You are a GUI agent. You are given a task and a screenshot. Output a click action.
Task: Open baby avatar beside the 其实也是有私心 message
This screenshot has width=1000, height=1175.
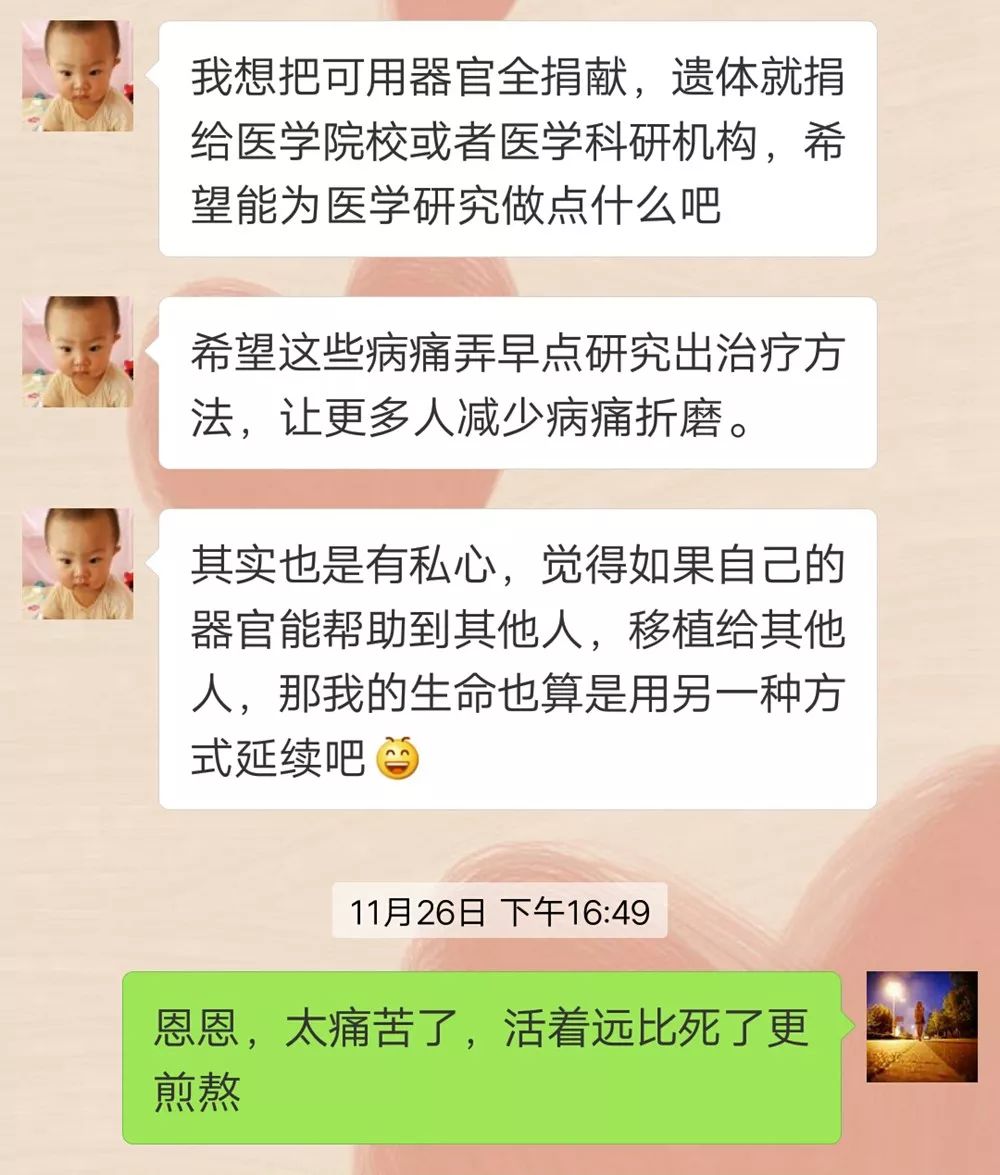(77, 564)
